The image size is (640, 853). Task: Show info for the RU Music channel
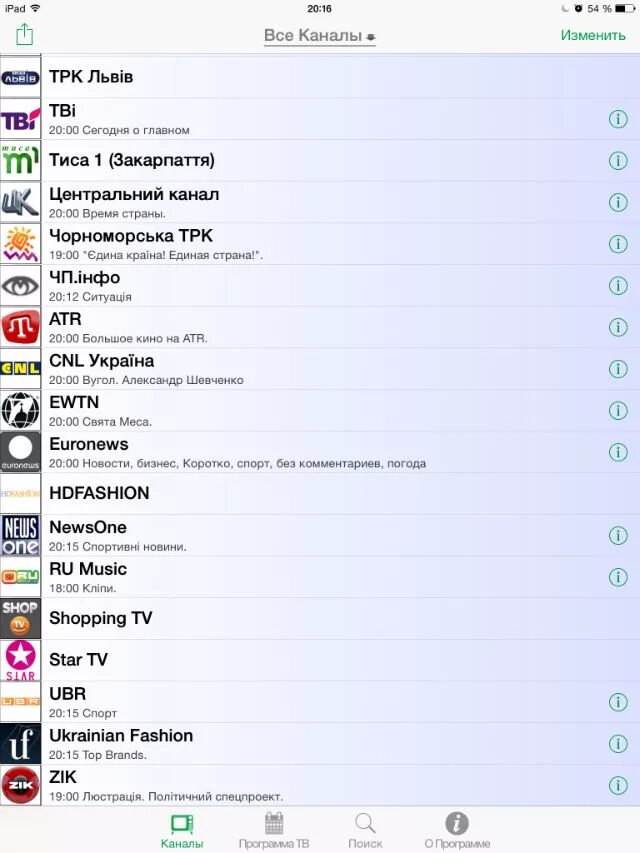(x=618, y=577)
